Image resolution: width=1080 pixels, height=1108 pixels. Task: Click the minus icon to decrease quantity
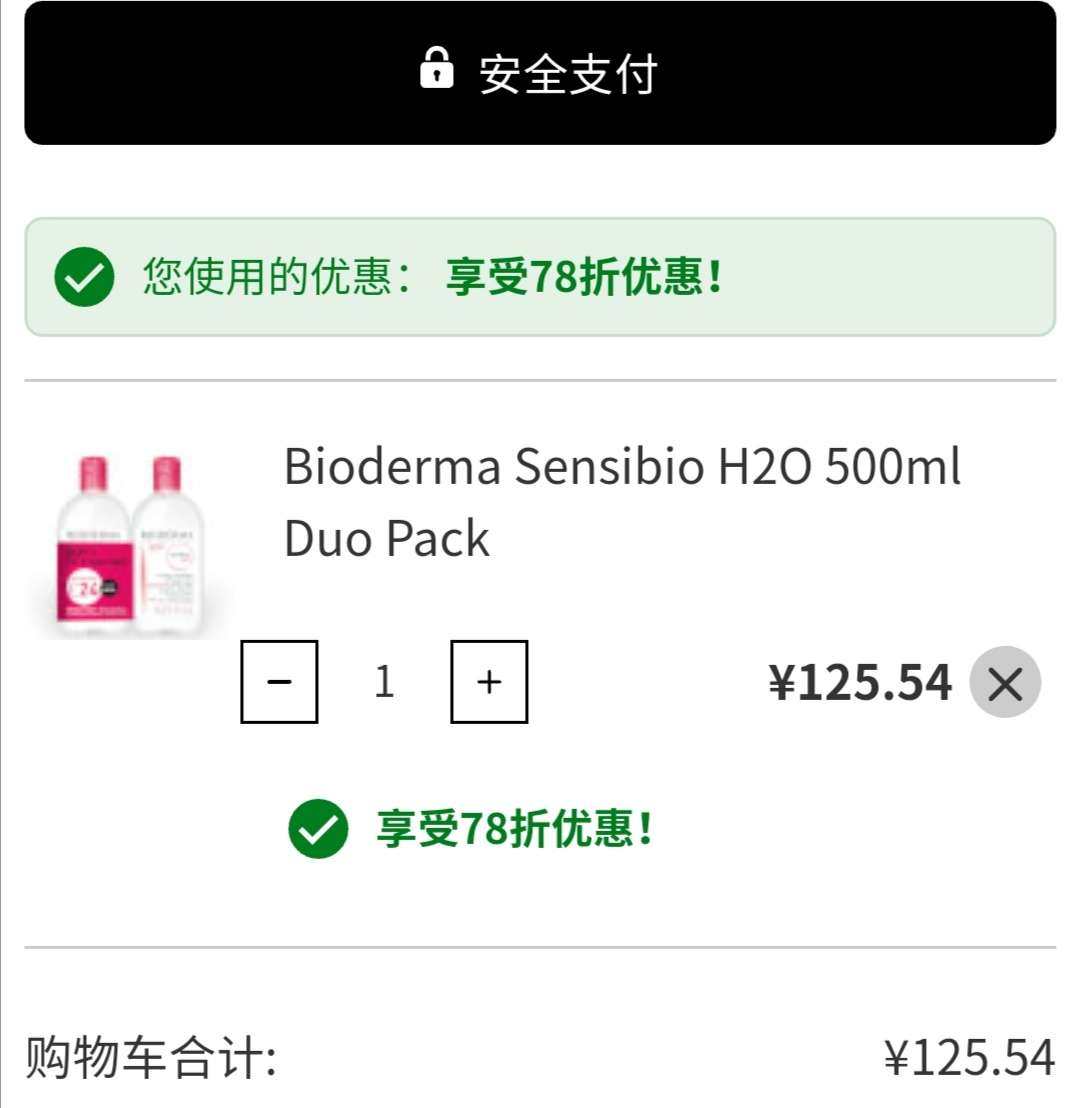[x=279, y=682]
